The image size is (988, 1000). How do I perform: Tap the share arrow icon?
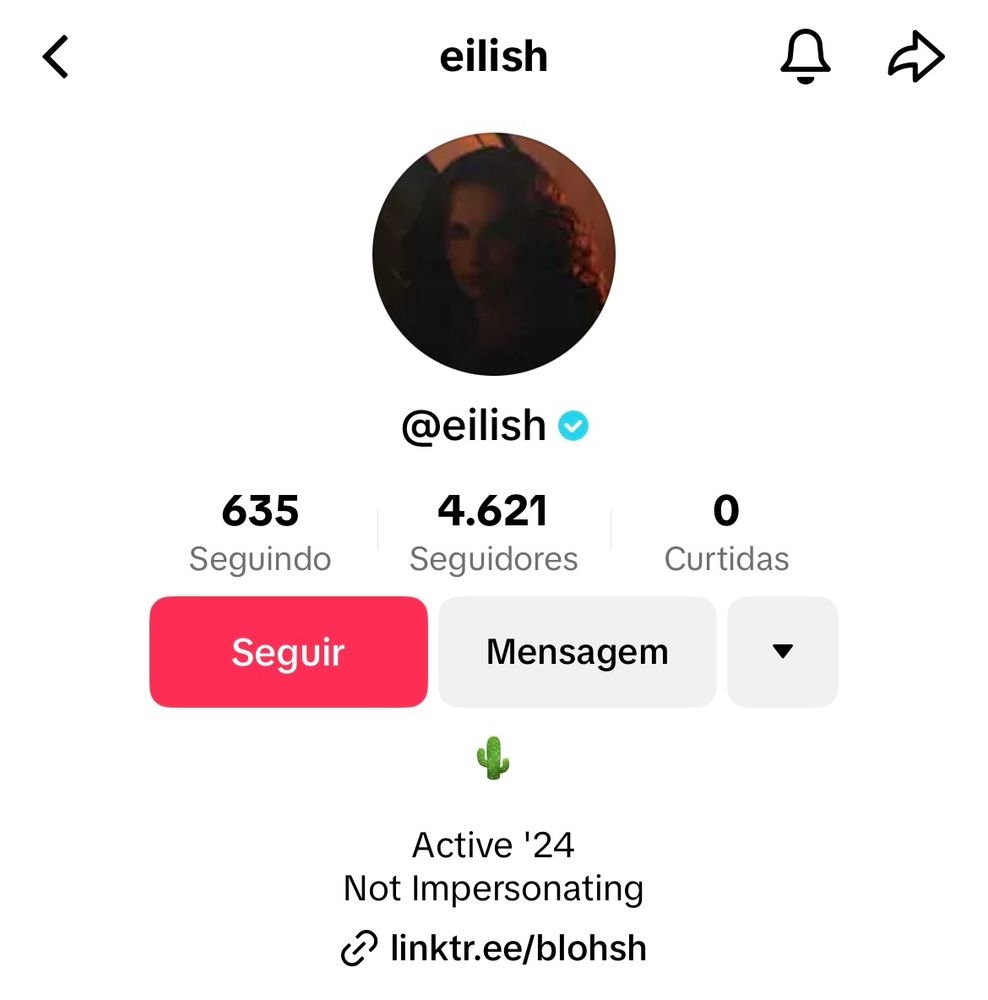click(x=915, y=57)
